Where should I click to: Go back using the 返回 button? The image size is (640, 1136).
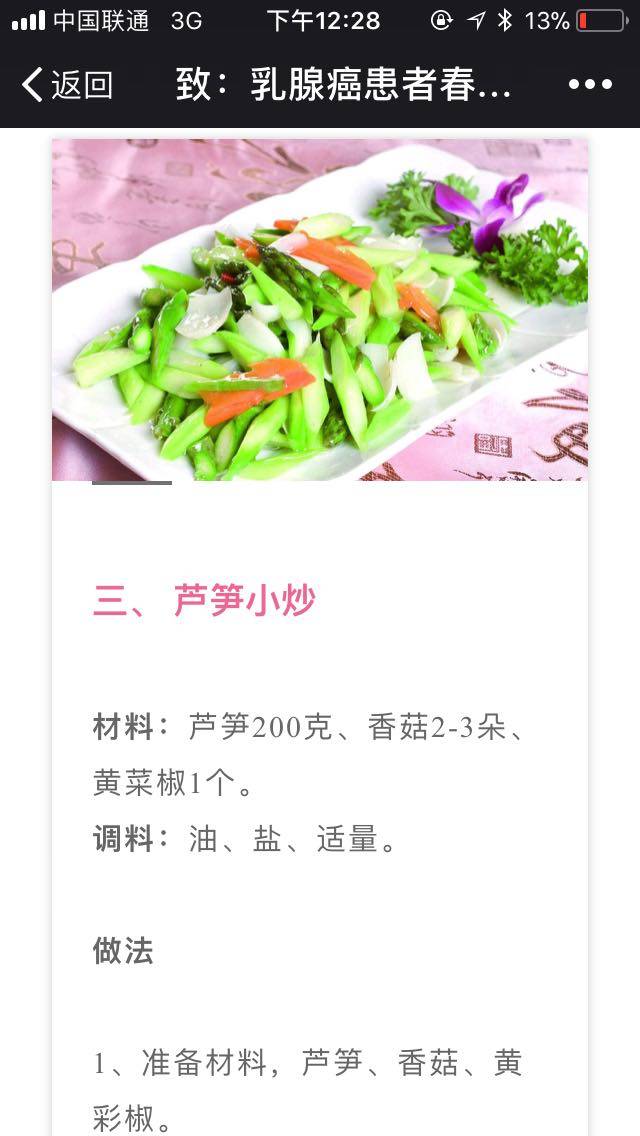pos(66,85)
